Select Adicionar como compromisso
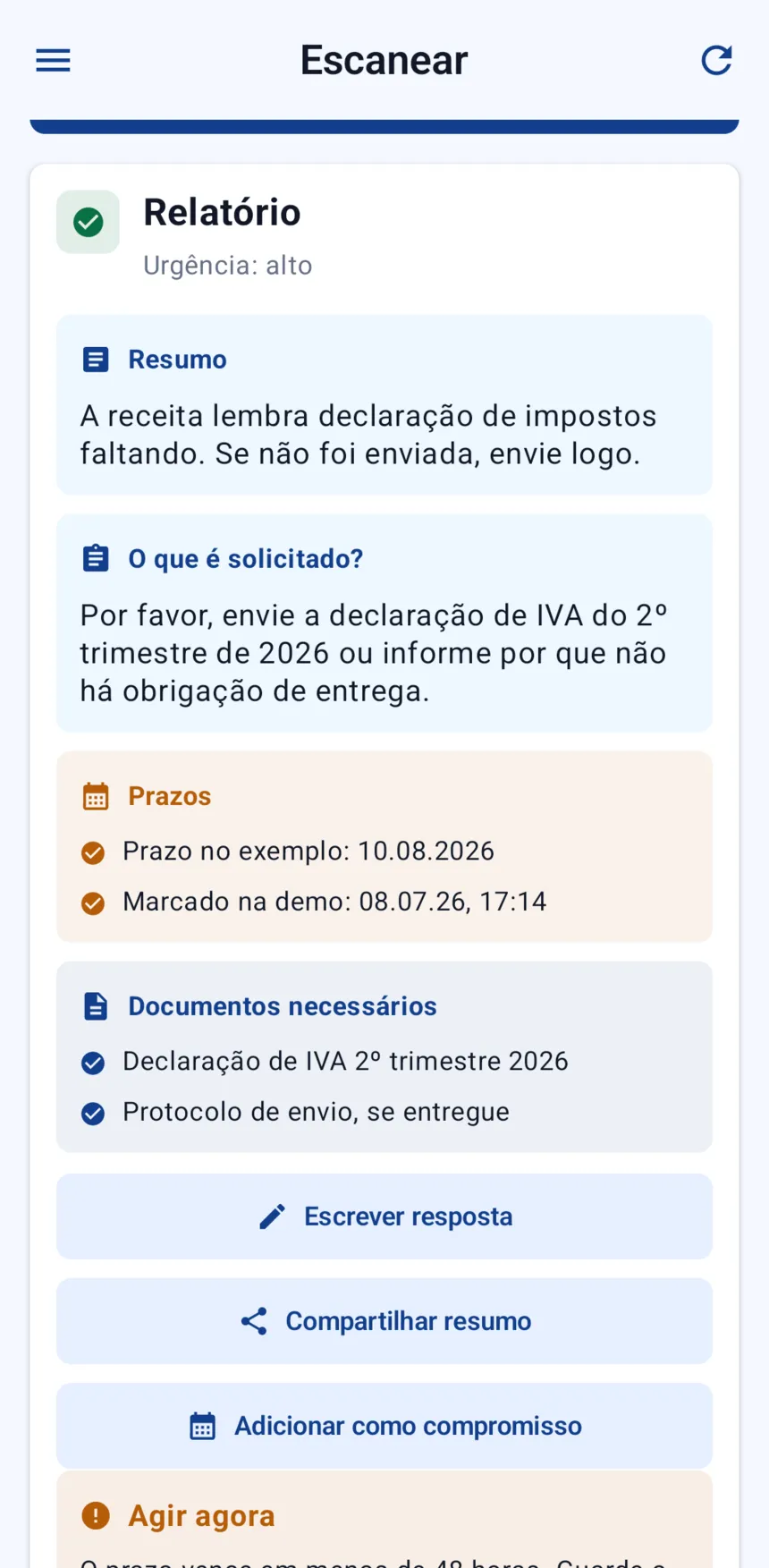This screenshot has width=769, height=1568. tap(384, 1426)
